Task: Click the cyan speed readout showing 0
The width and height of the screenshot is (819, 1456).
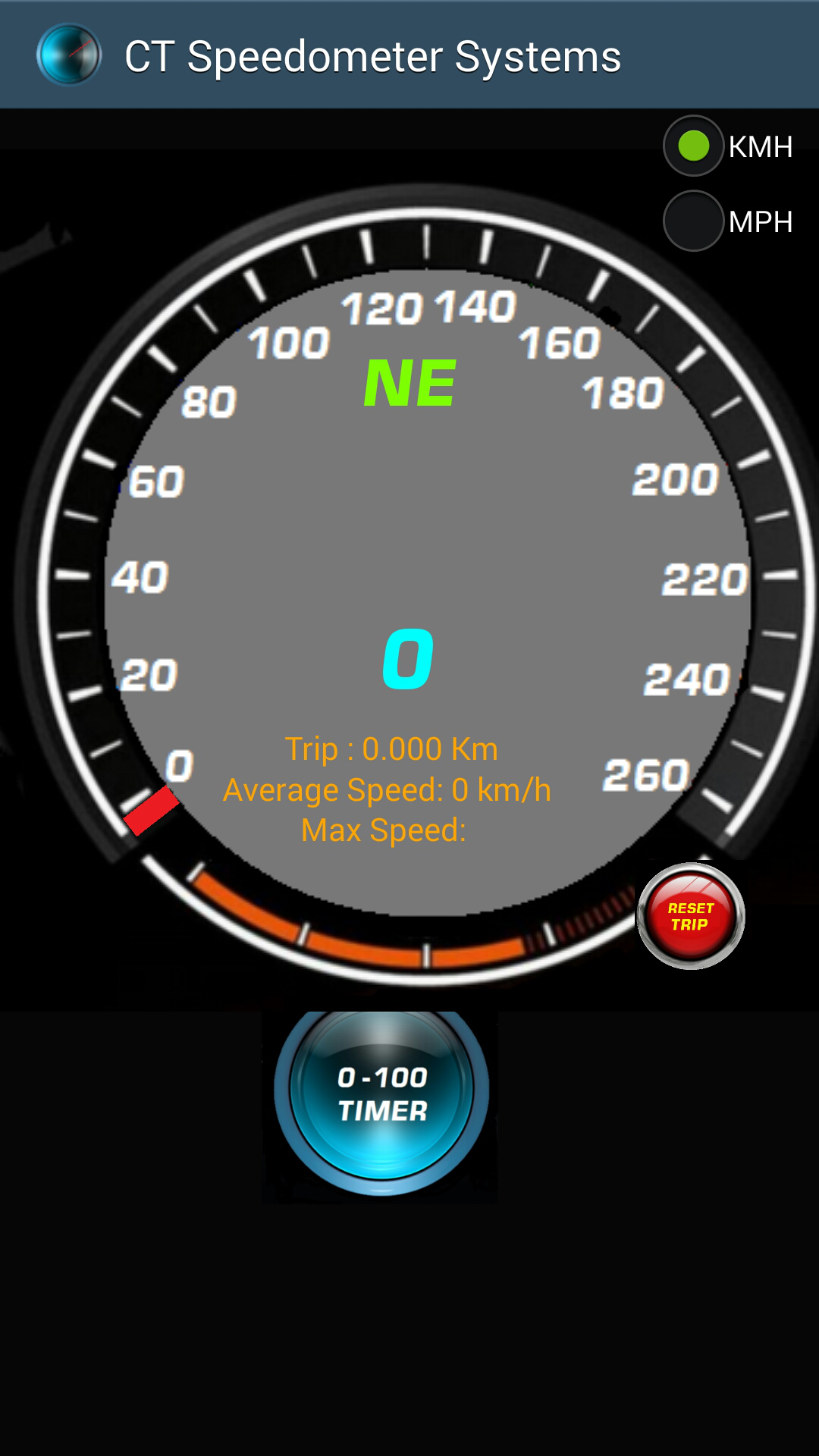Action: pyautogui.click(x=408, y=658)
